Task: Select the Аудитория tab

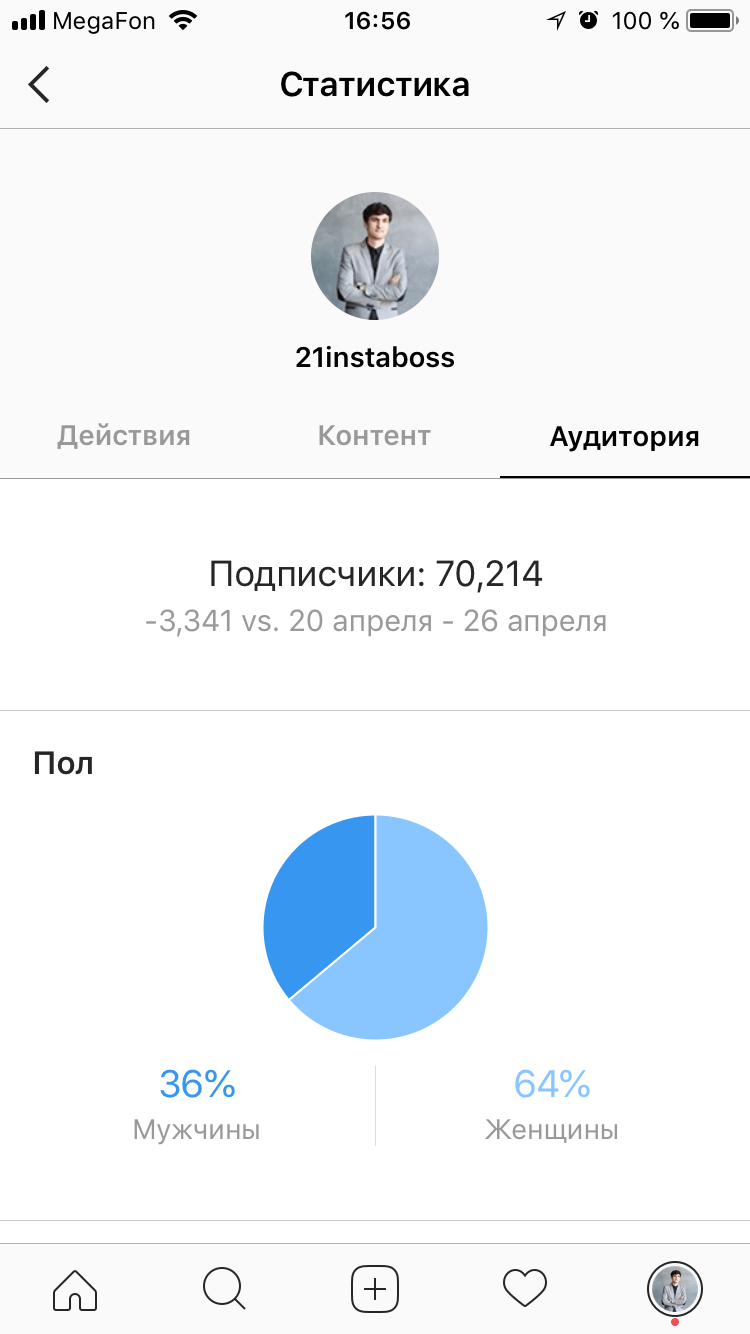Action: pos(625,437)
